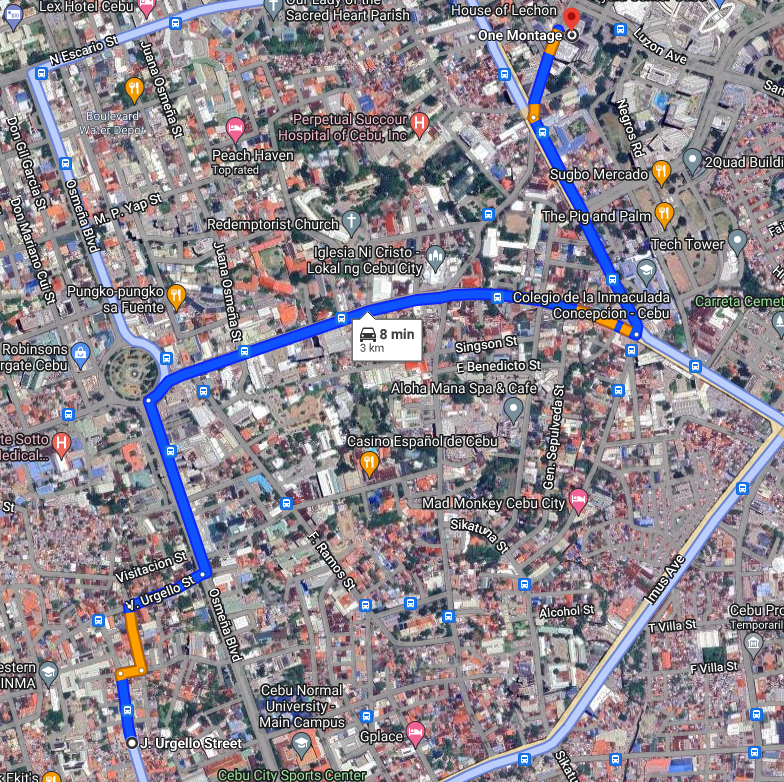Open the Mad Monkey Cebu City hotel marker

[x=577, y=500]
